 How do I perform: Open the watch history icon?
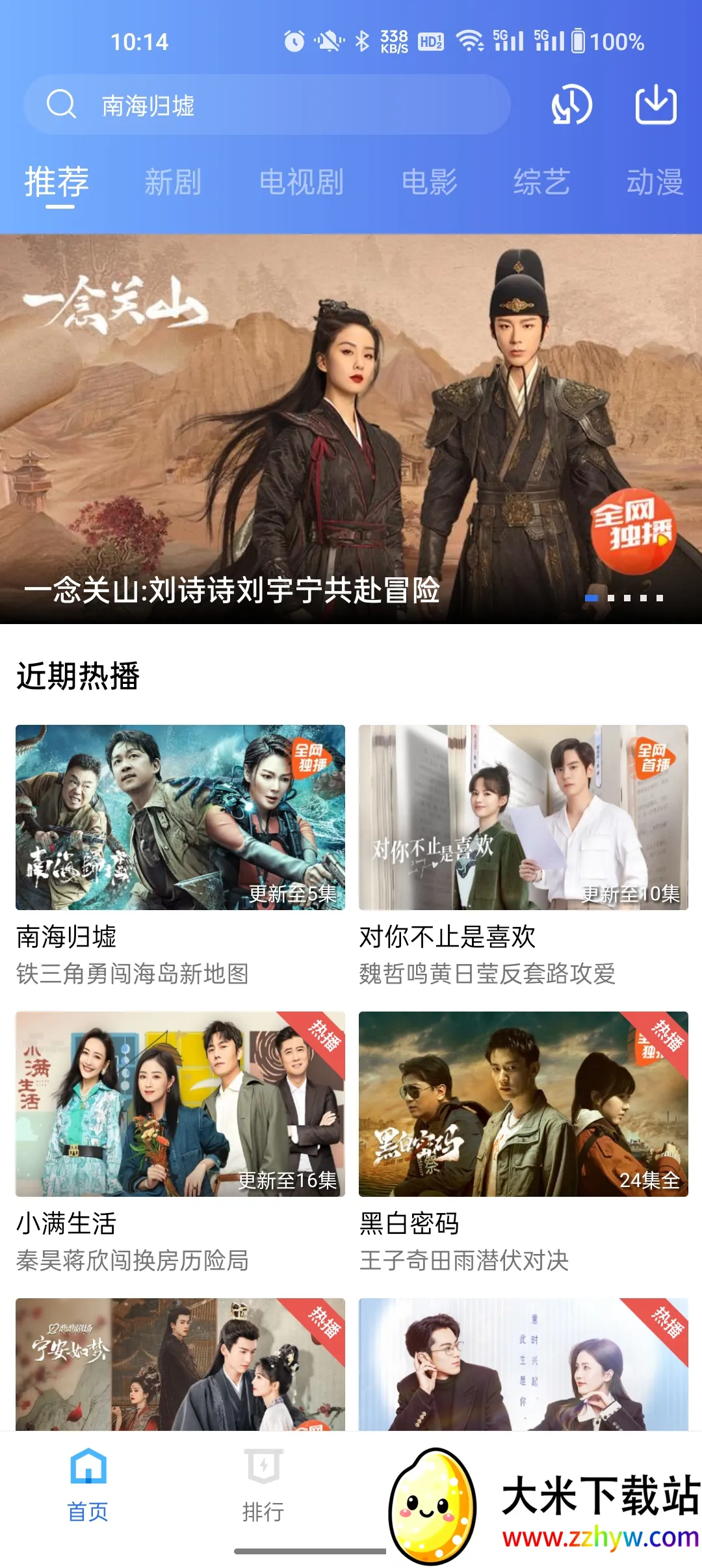(x=571, y=105)
